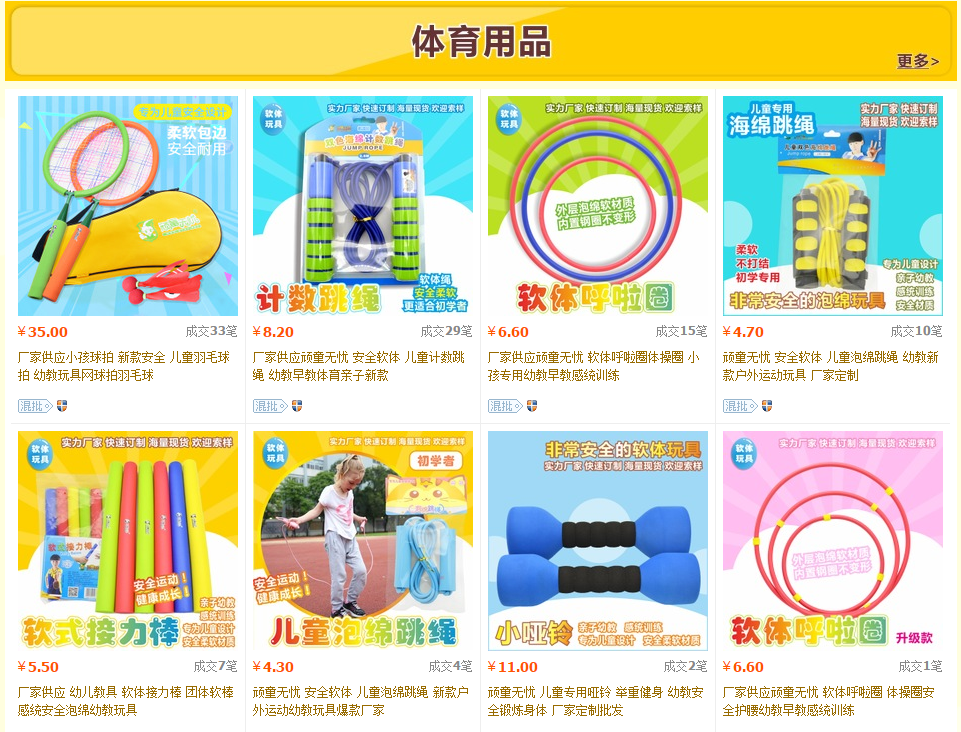The height and width of the screenshot is (732, 961).
Task: Tap the shield badge under the 海绵跳绳 item
Action: [x=768, y=406]
